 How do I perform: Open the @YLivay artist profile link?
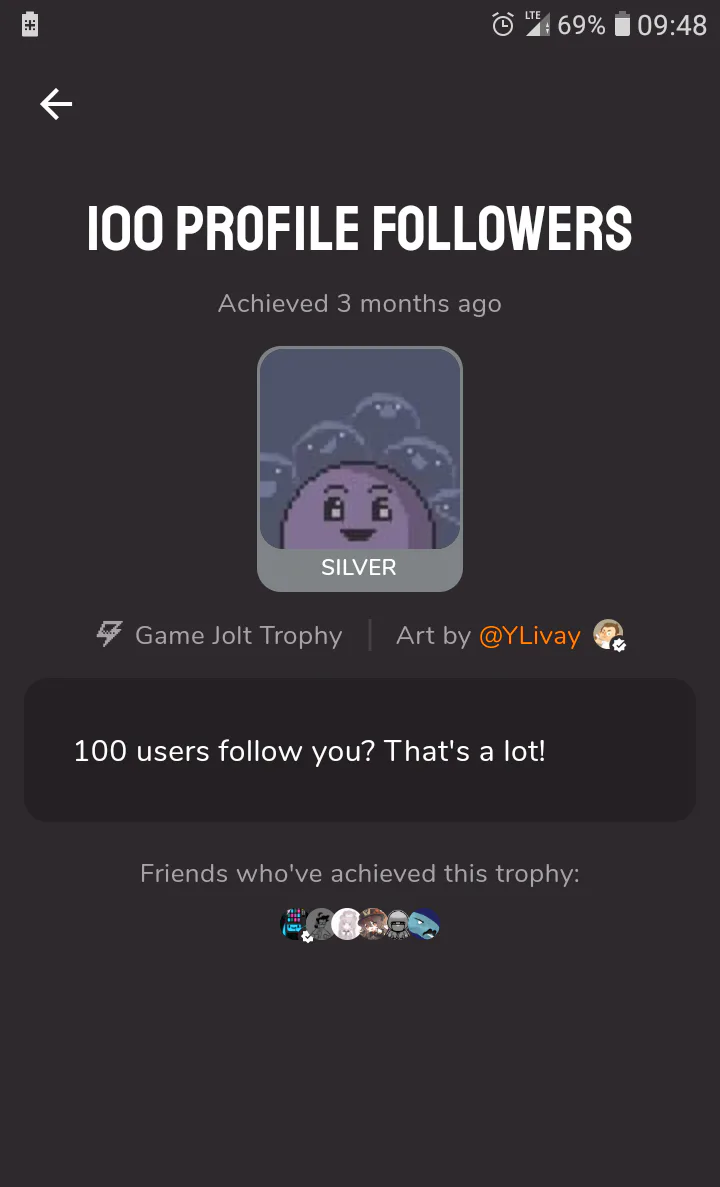point(529,636)
